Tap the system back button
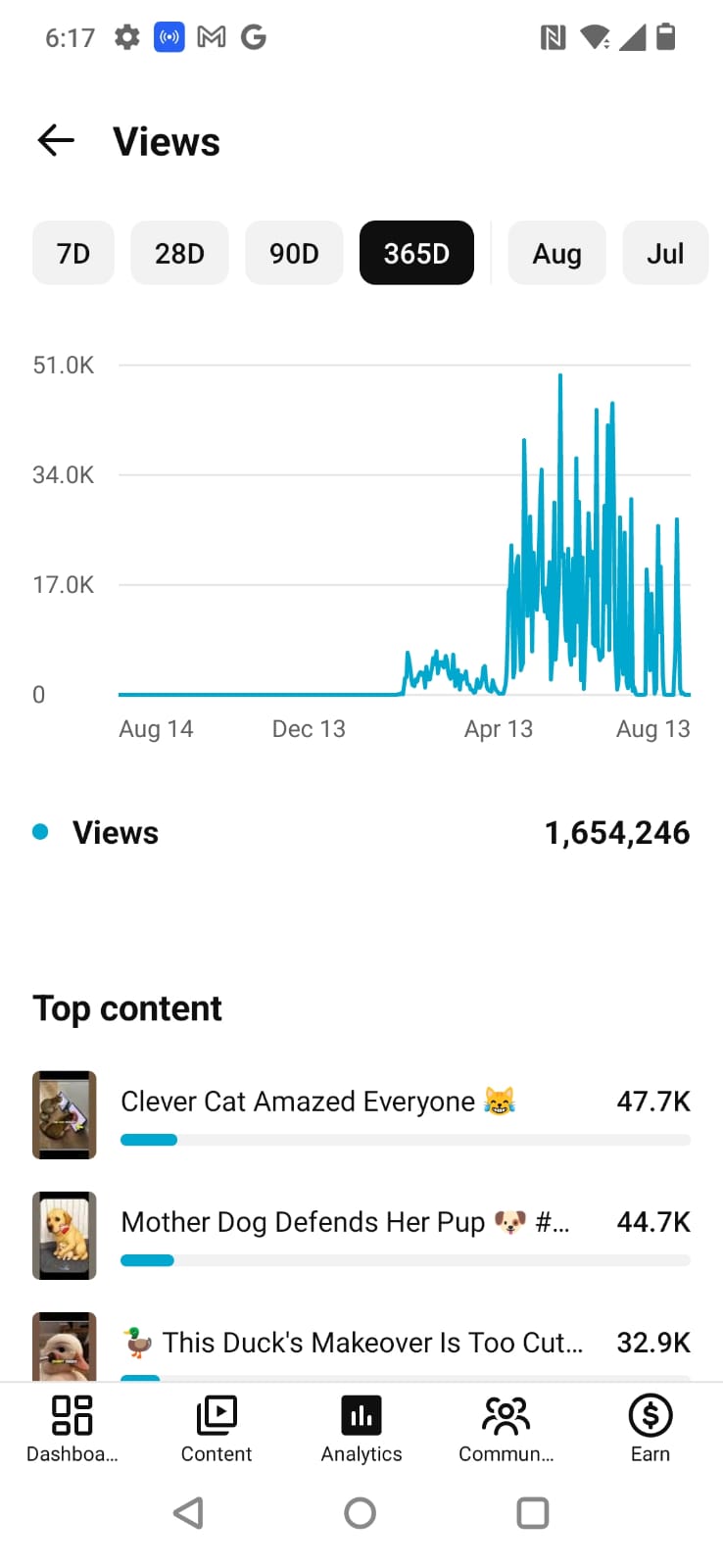723x1568 pixels. point(188,1513)
